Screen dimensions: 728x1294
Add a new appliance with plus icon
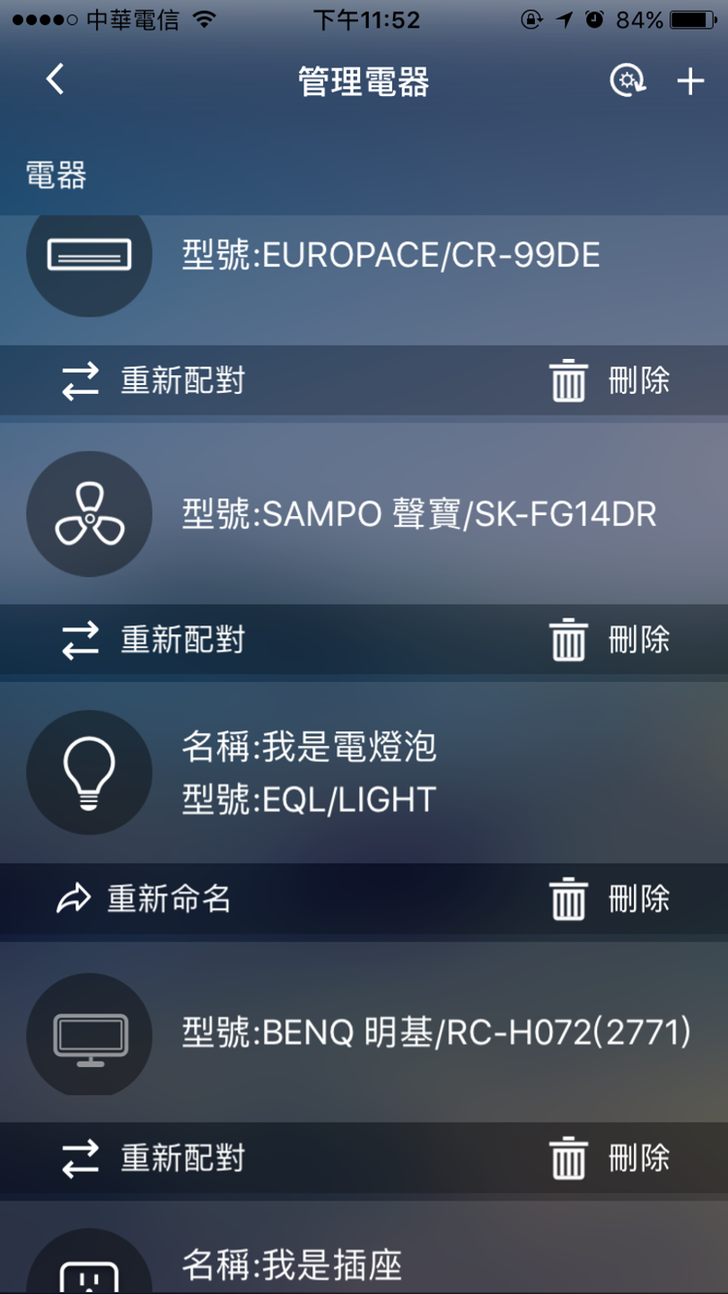[691, 81]
